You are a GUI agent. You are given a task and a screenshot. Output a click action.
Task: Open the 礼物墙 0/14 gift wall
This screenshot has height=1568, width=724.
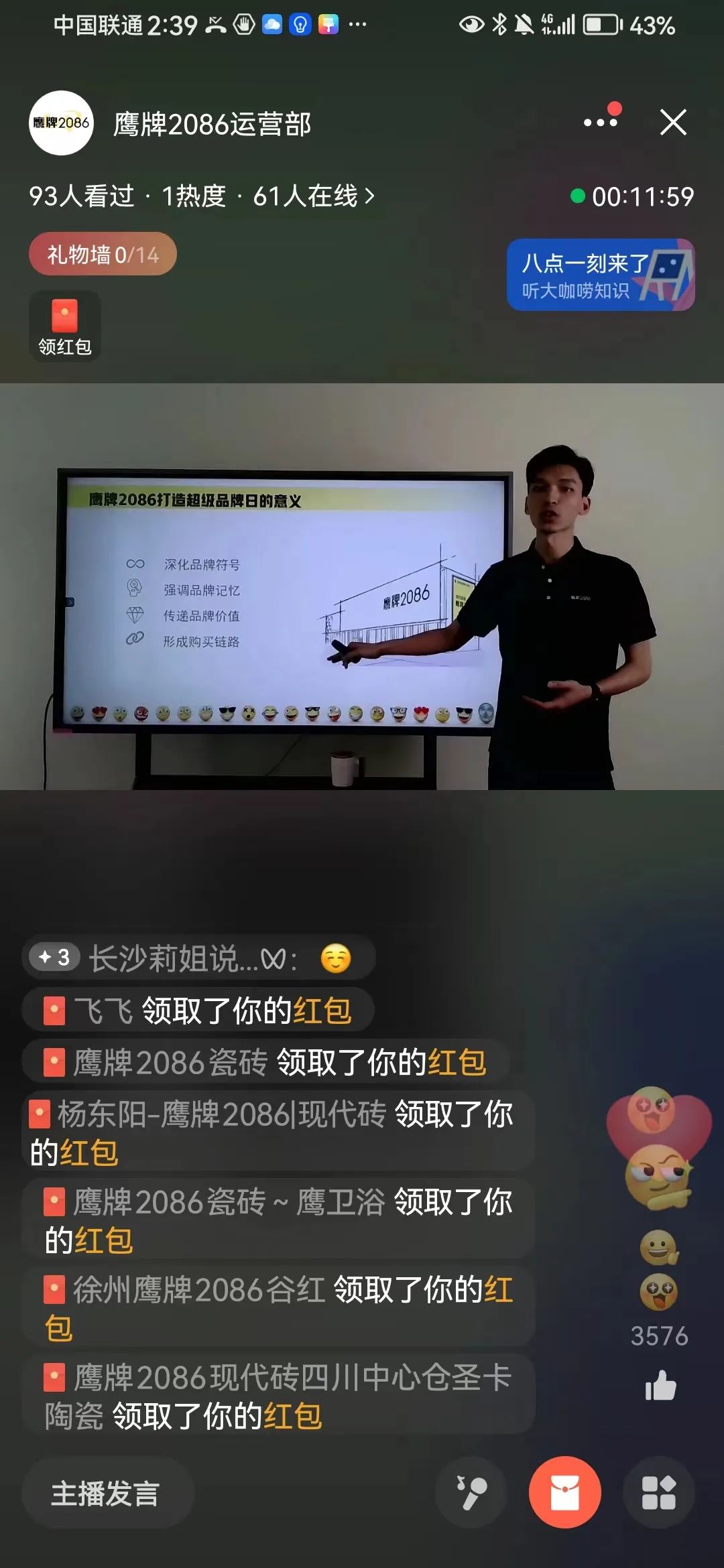103,255
